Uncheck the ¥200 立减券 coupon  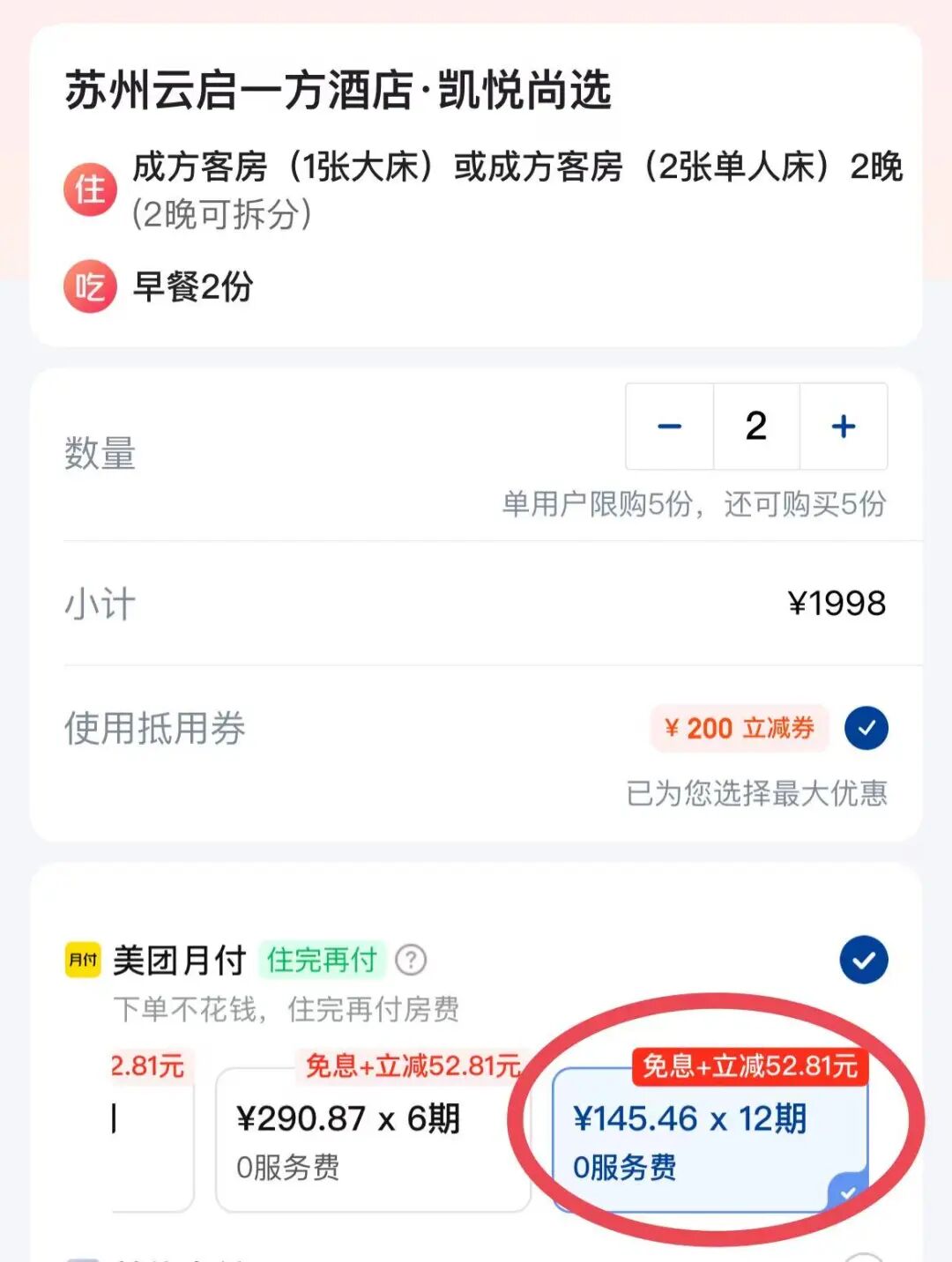[866, 729]
